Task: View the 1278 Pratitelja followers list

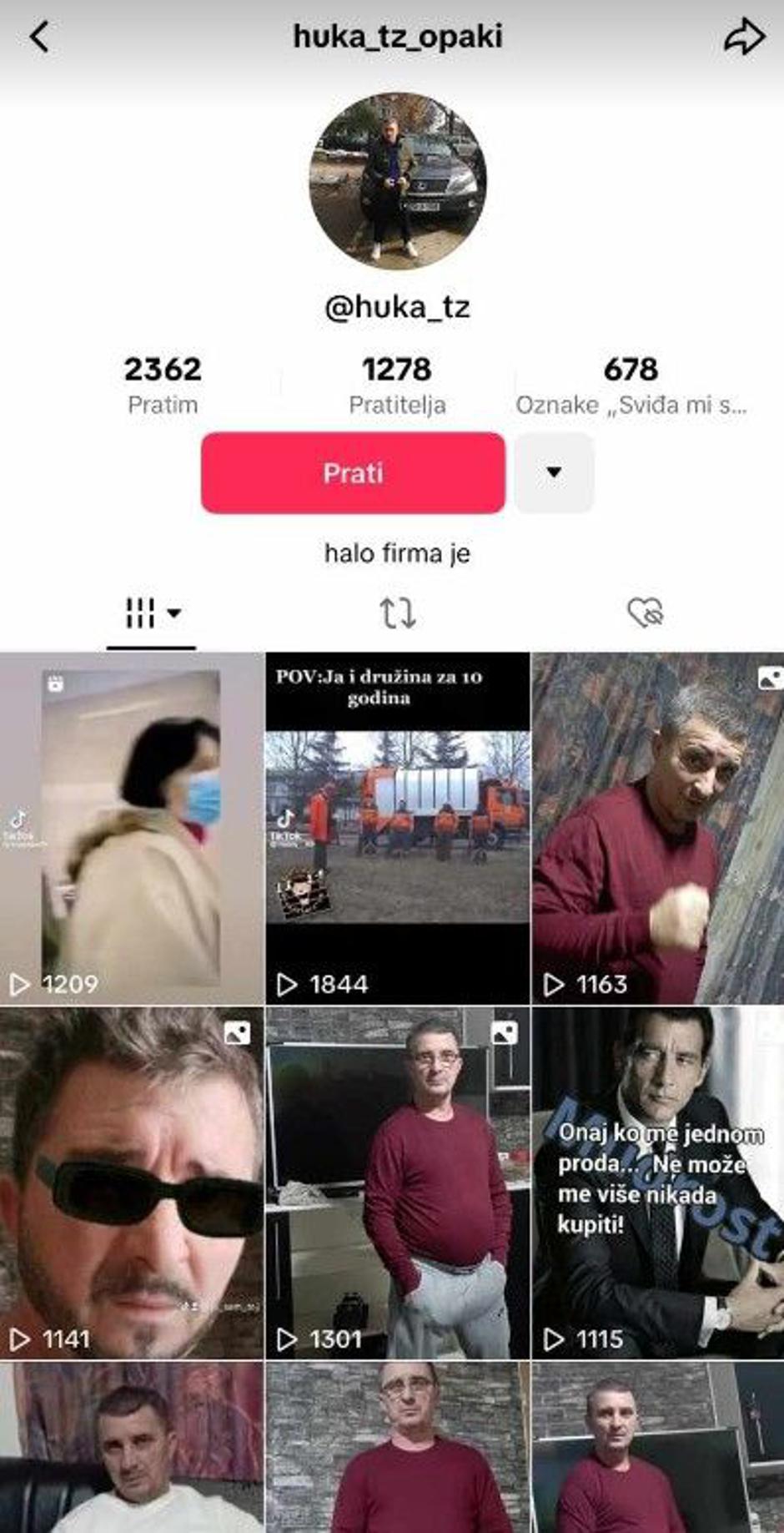Action: pos(397,384)
